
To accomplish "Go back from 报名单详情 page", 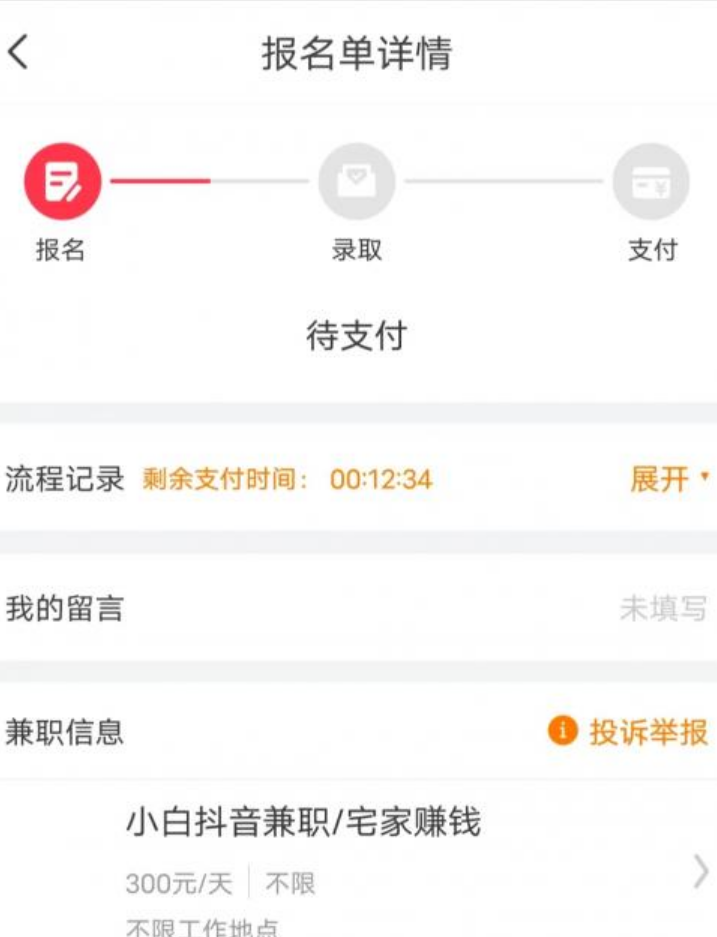I will (x=20, y=52).
